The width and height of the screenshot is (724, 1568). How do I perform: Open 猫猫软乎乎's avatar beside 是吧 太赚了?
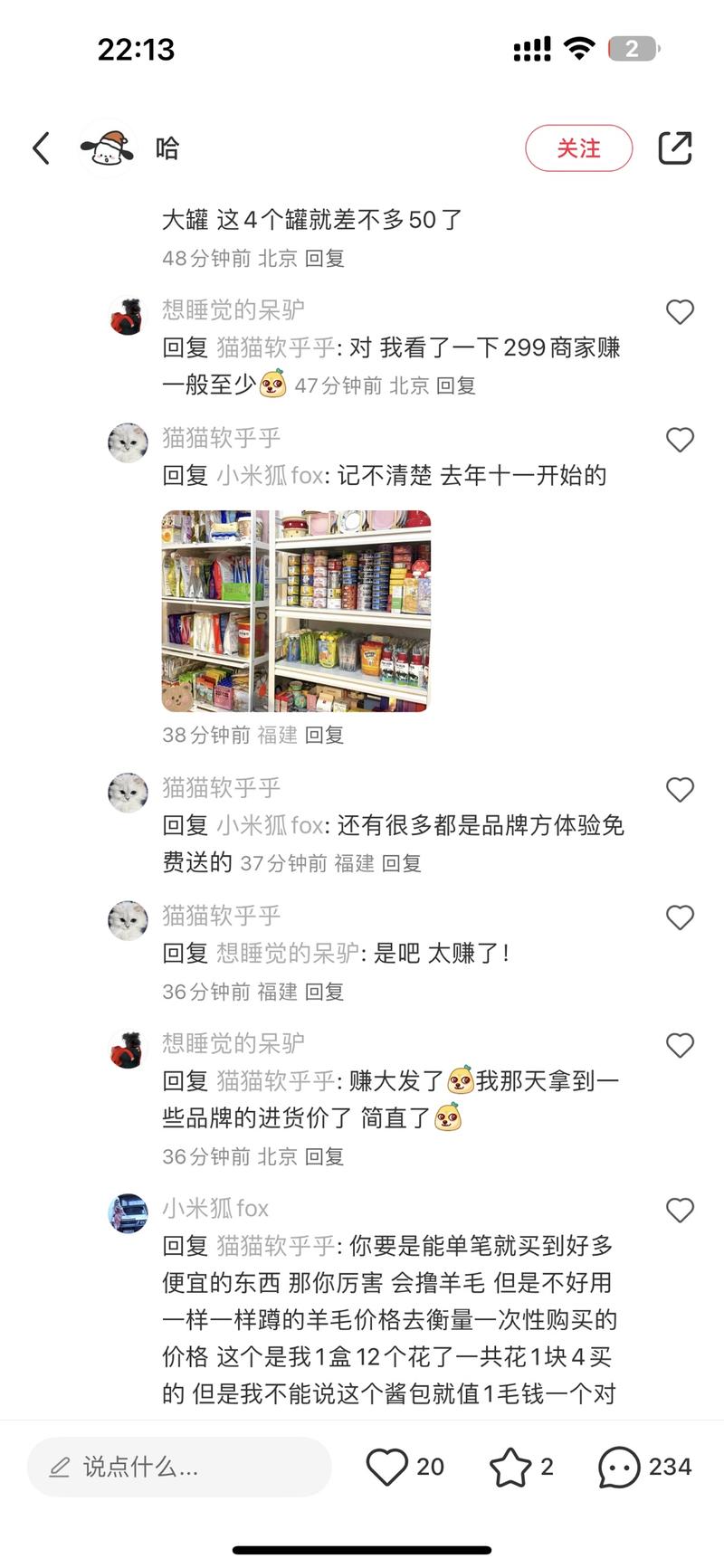coord(128,920)
